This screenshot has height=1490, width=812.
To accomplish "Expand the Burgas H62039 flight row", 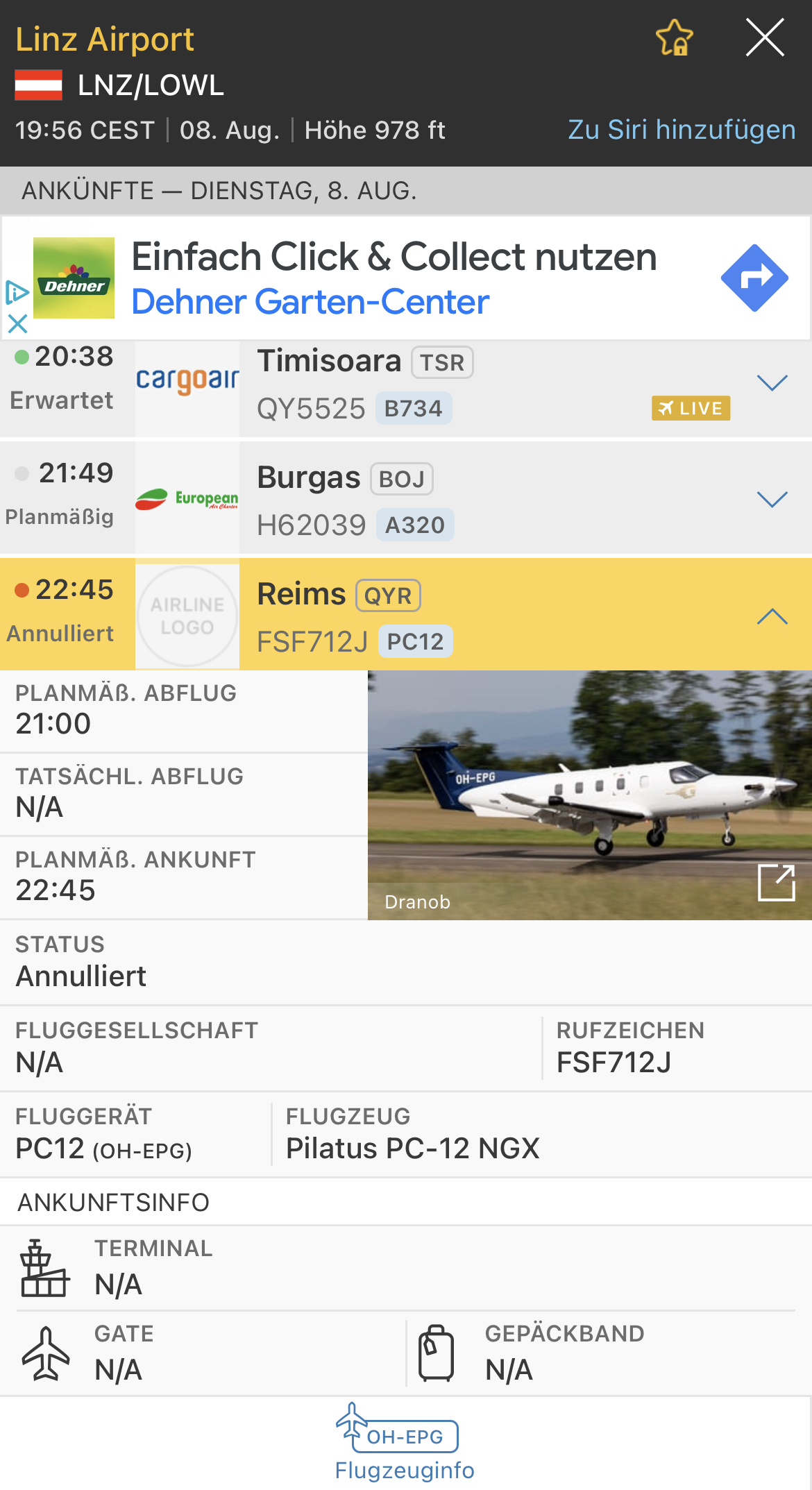I will pyautogui.click(x=772, y=500).
